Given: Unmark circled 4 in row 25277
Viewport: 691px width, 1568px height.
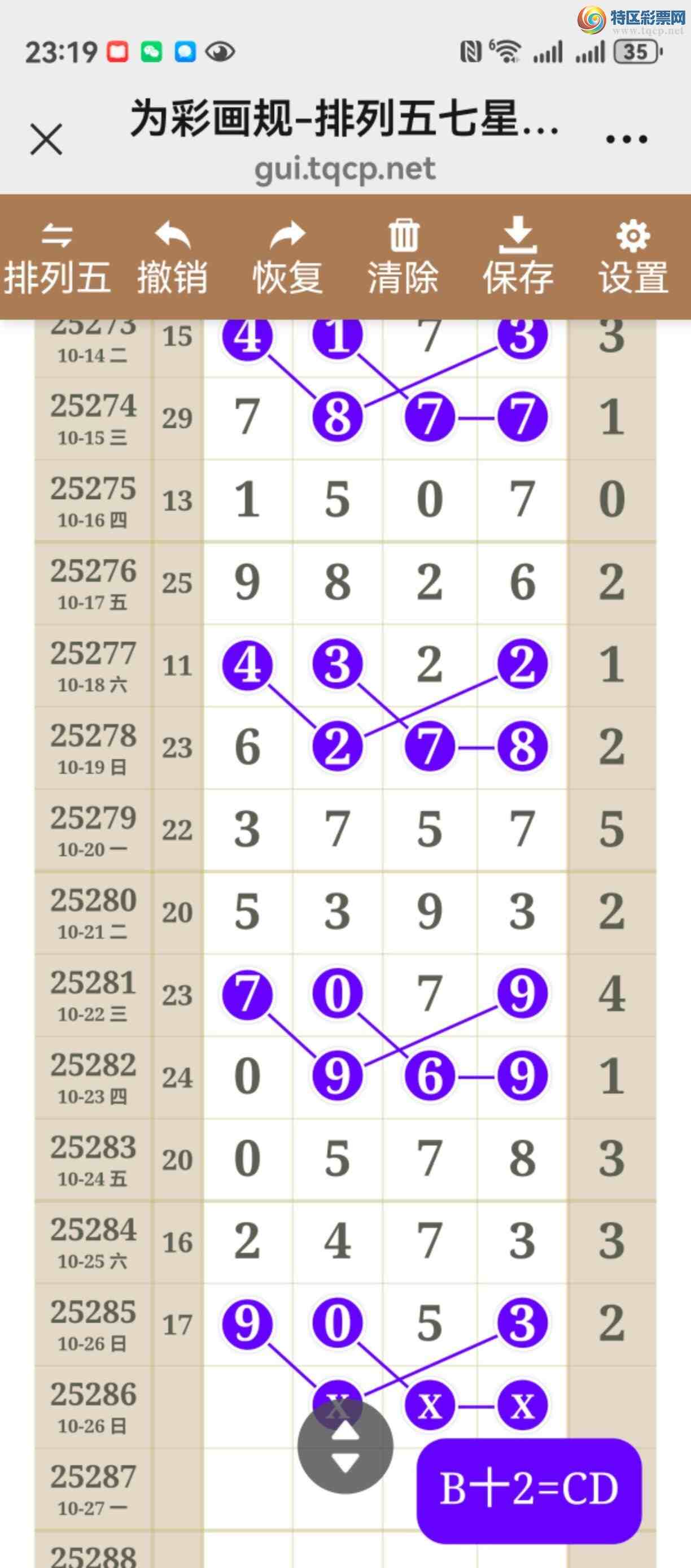Looking at the screenshot, I should (247, 665).
